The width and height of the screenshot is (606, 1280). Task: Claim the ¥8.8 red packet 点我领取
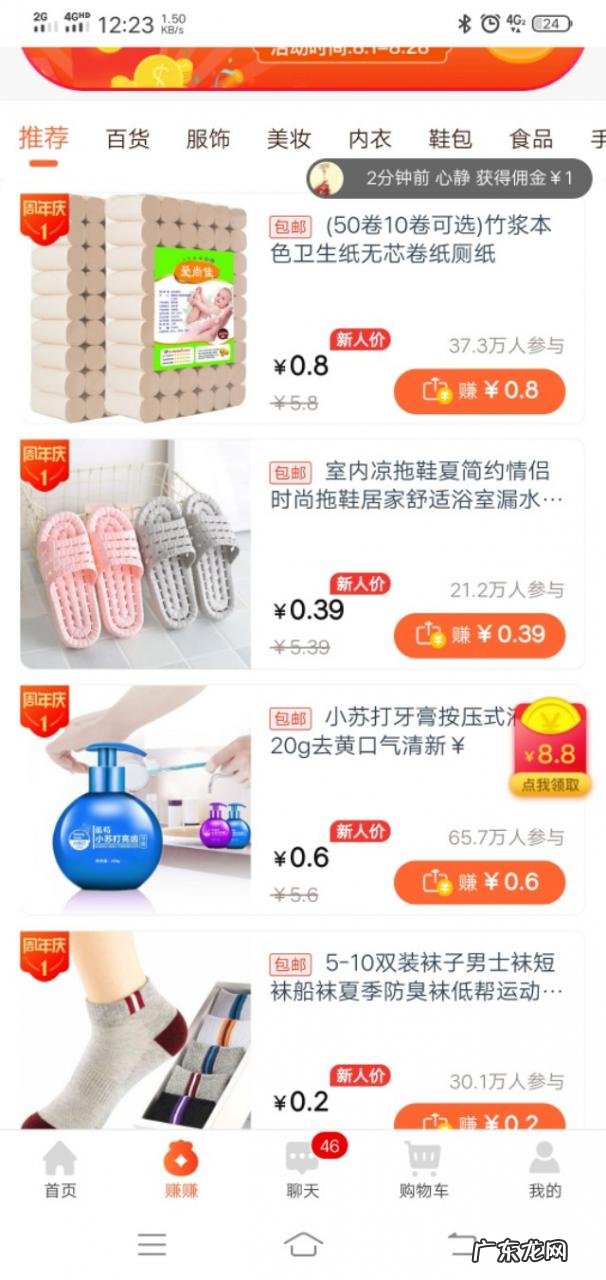click(549, 750)
